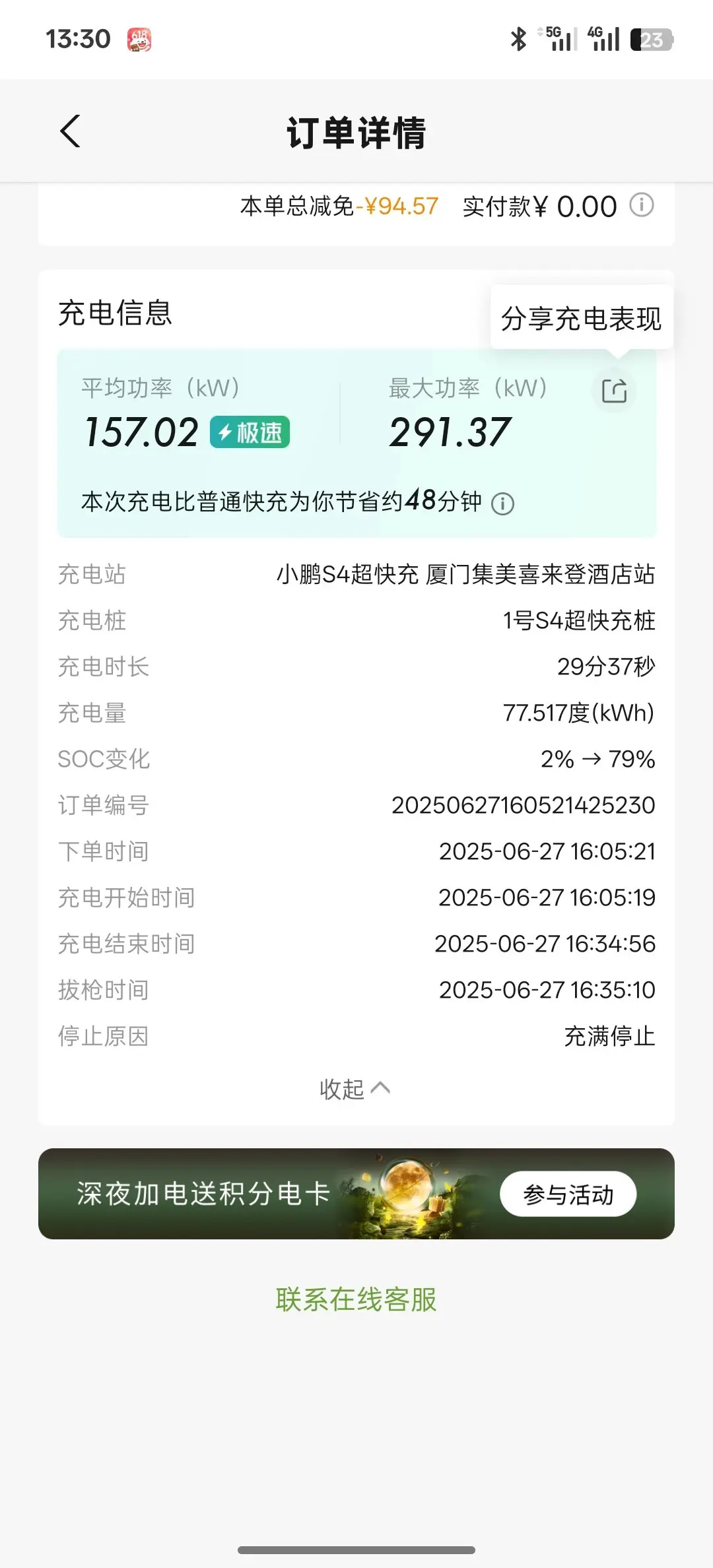This screenshot has width=713, height=1568.
Task: Contact support via 联系在线客服
Action: [356, 1299]
